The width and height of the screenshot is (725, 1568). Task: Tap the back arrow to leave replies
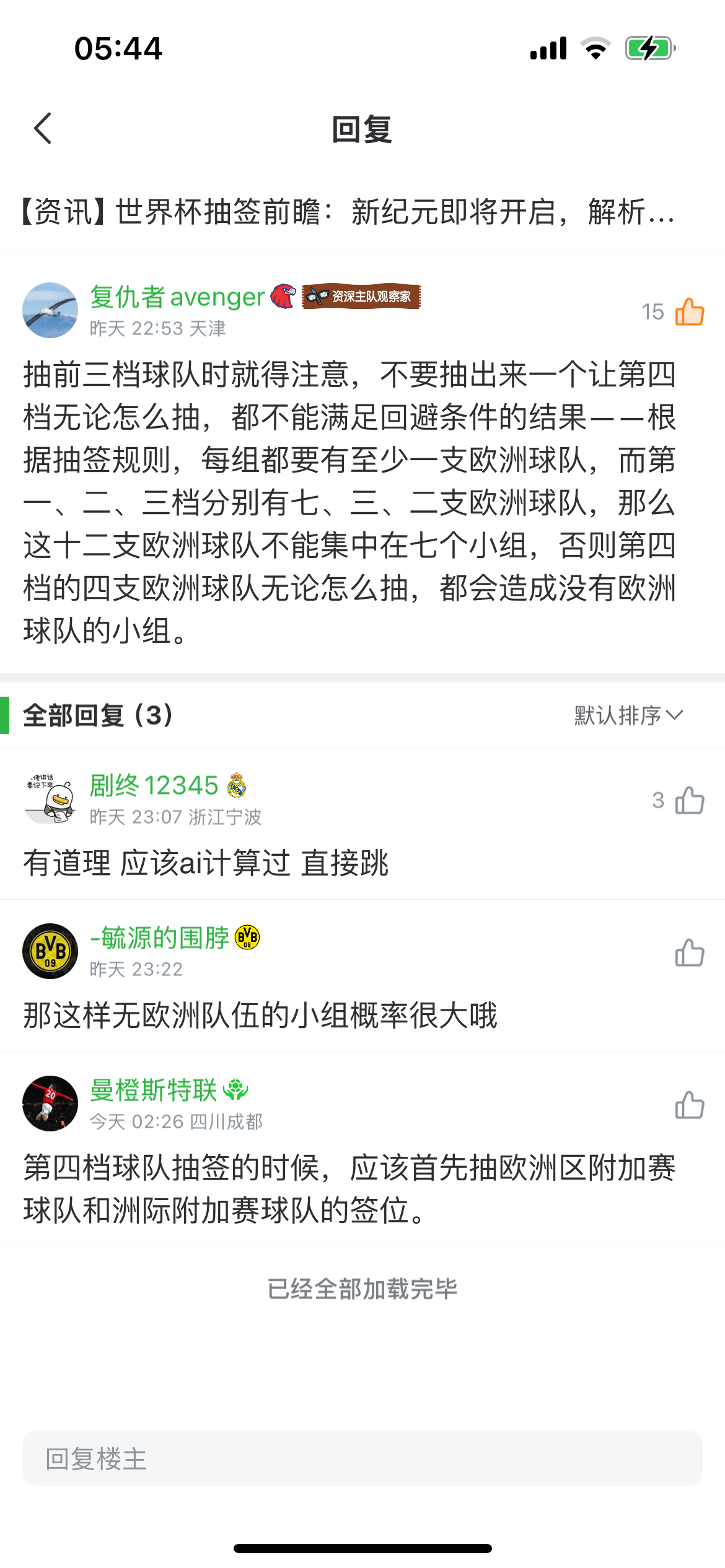42,129
